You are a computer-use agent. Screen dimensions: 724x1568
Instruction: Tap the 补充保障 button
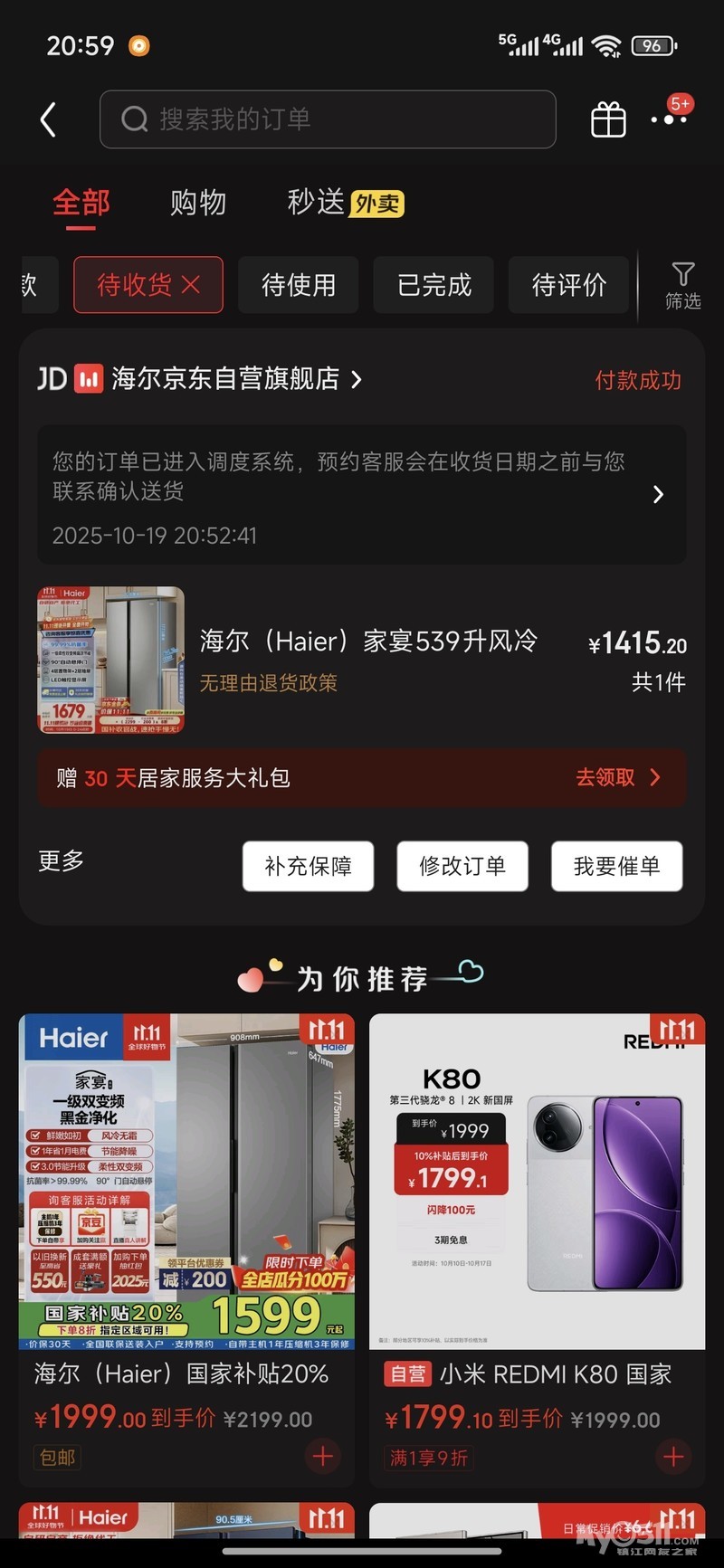click(x=308, y=866)
